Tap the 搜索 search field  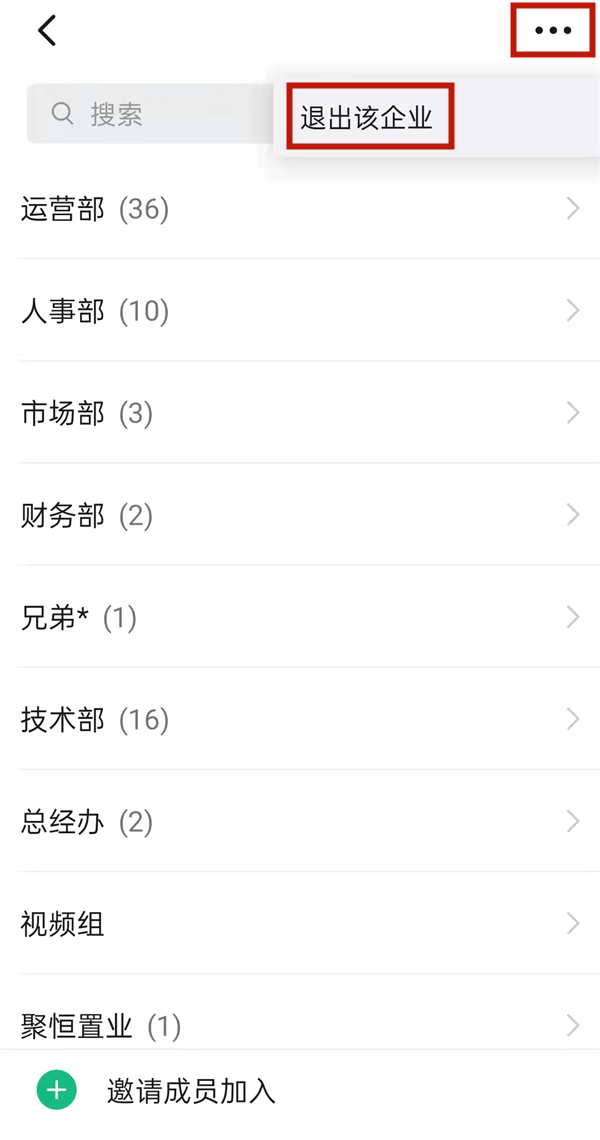tap(150, 115)
